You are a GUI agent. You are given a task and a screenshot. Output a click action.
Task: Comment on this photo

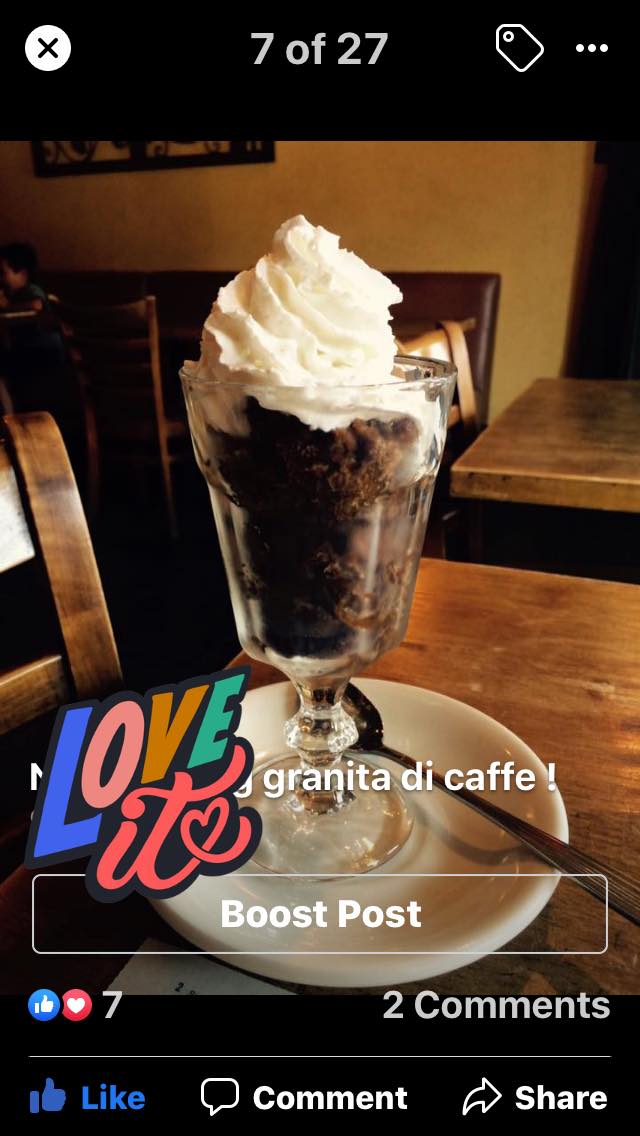[x=304, y=1098]
